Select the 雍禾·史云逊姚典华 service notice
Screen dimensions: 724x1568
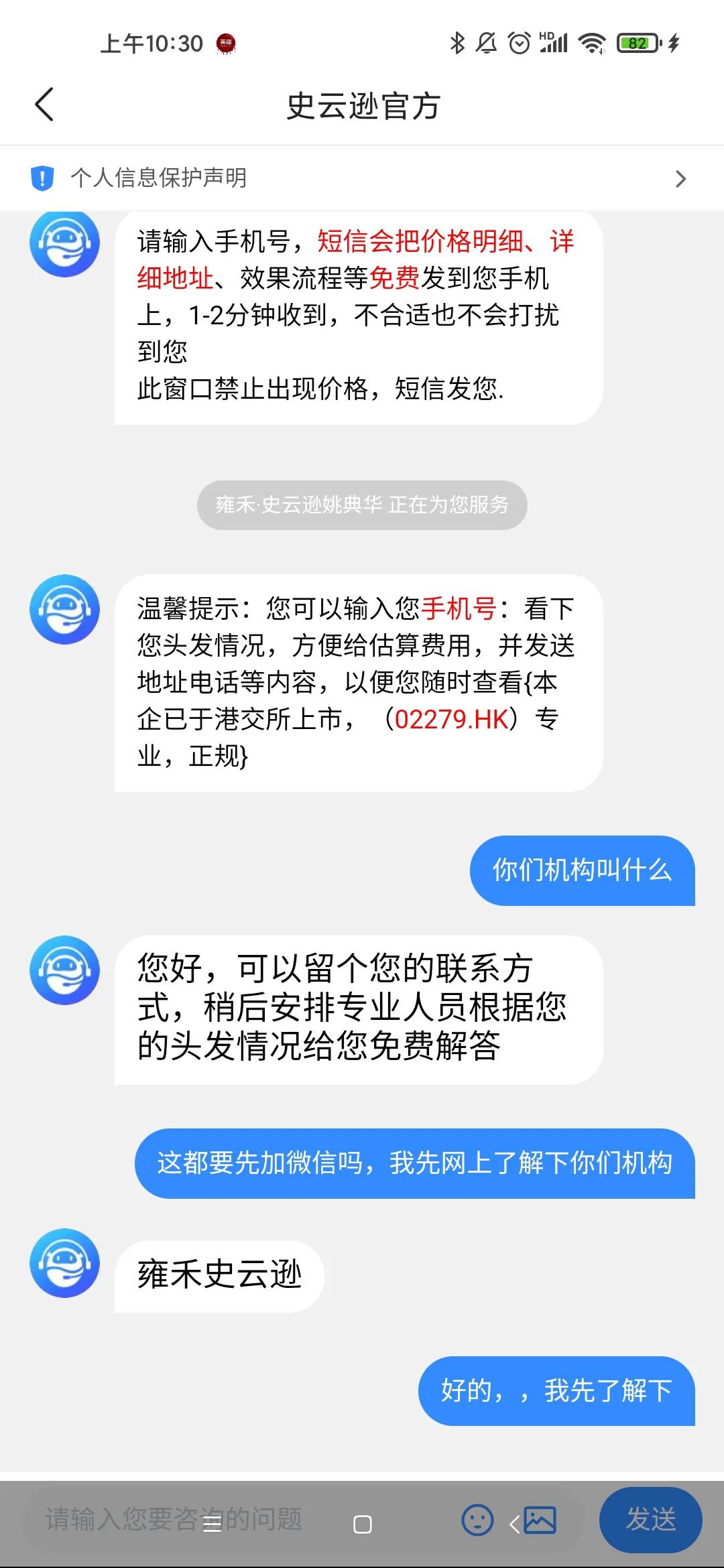[362, 505]
